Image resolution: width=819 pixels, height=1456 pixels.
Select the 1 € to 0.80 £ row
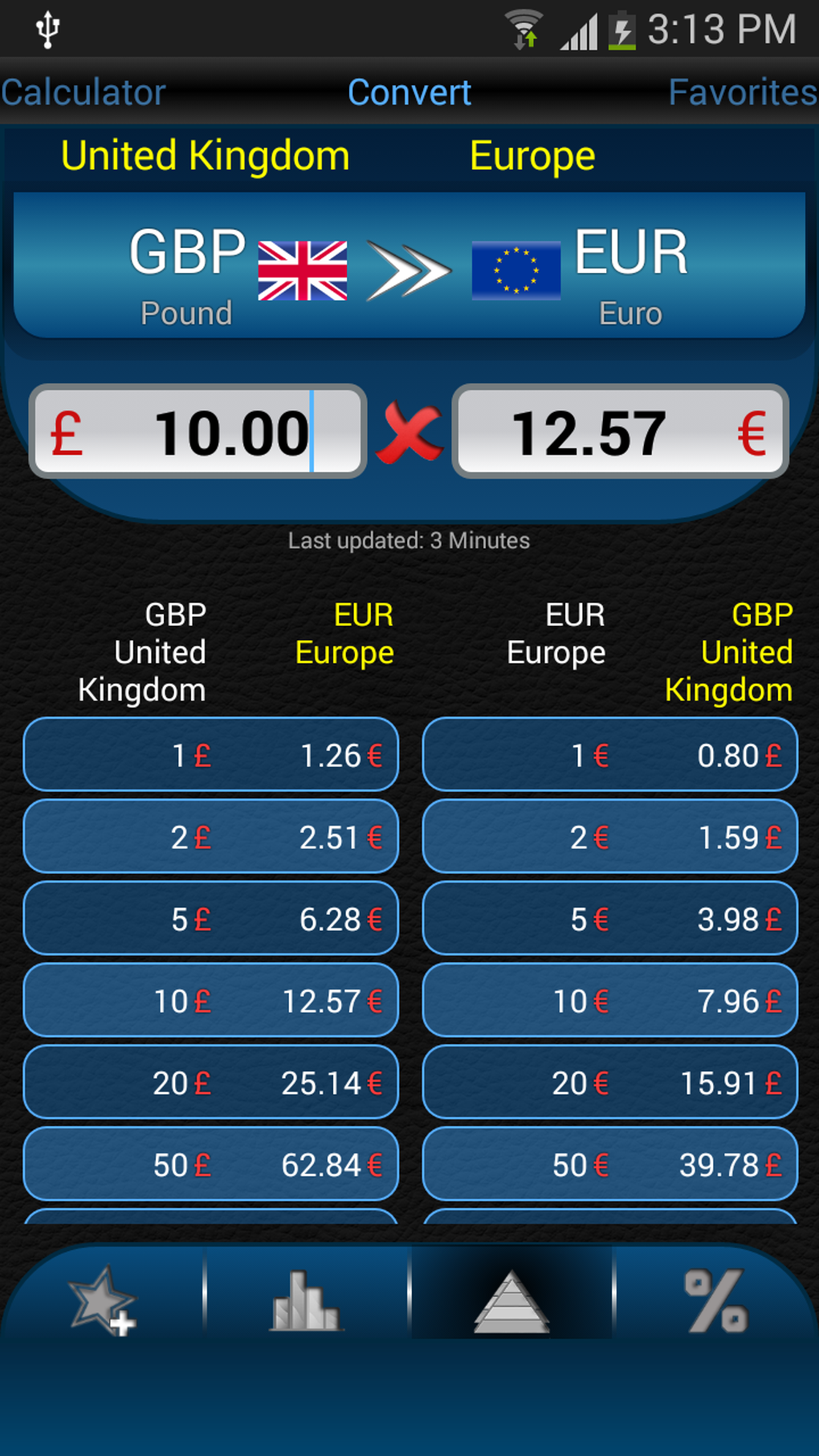pos(609,755)
